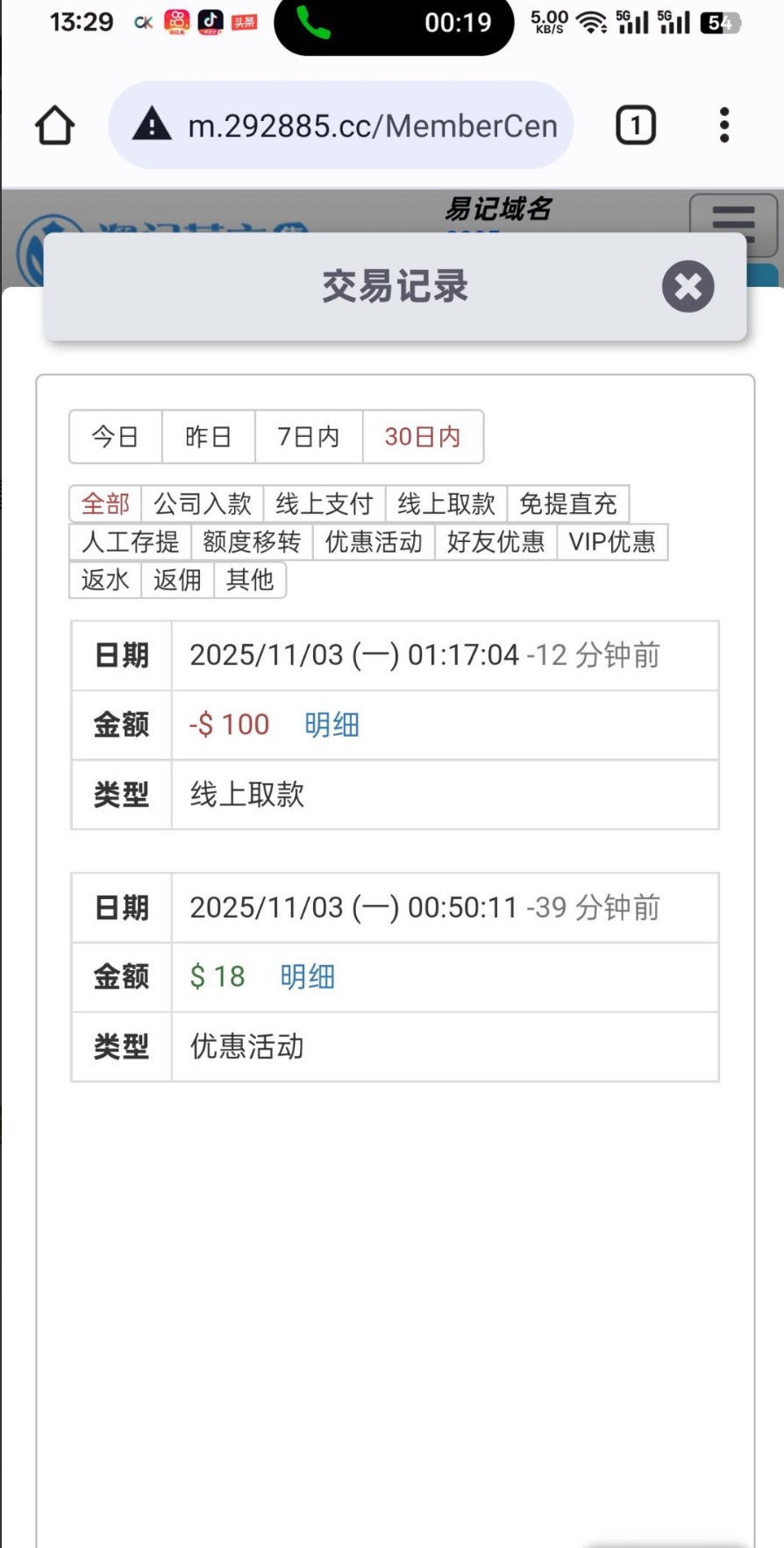Open the browser home page
The width and height of the screenshot is (784, 1548).
(54, 125)
